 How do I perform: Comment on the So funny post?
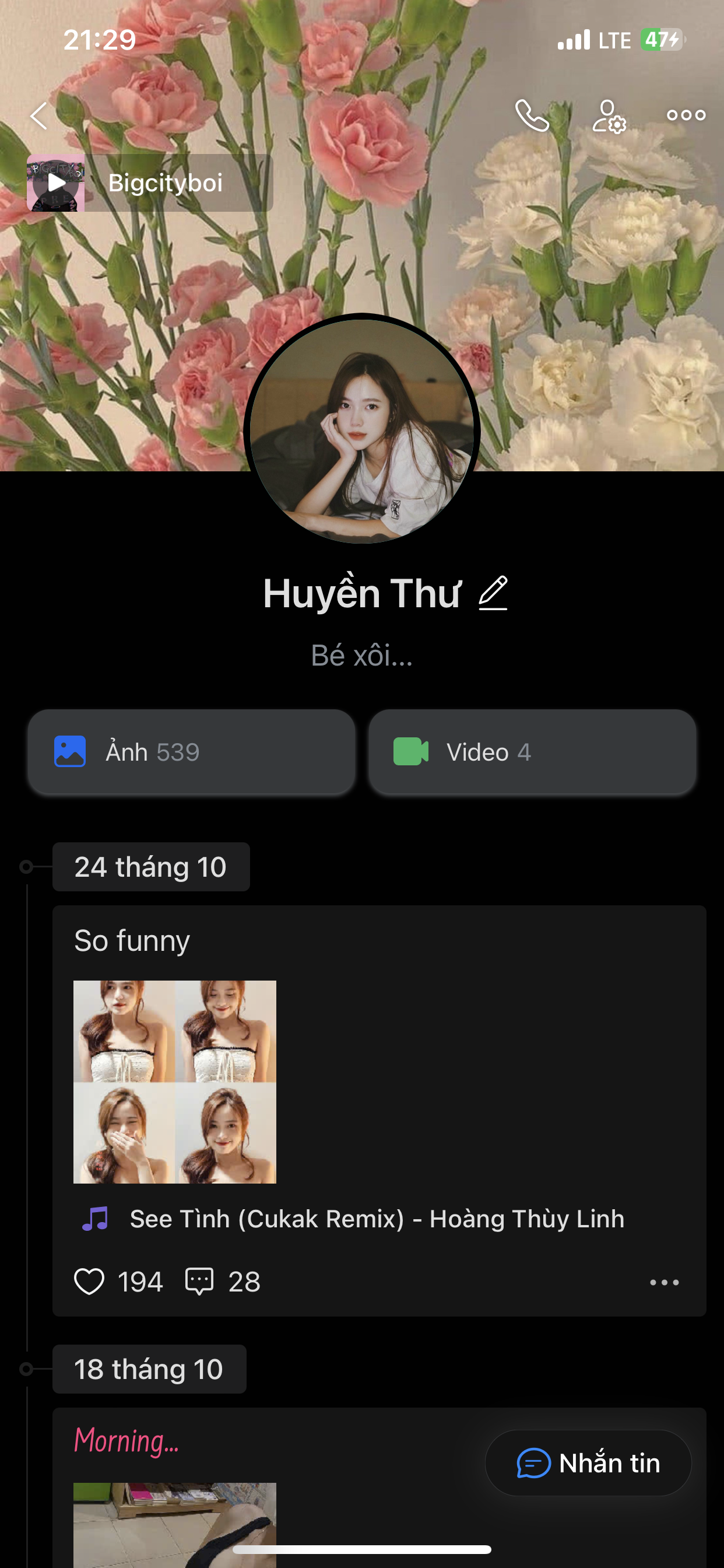tap(199, 1282)
